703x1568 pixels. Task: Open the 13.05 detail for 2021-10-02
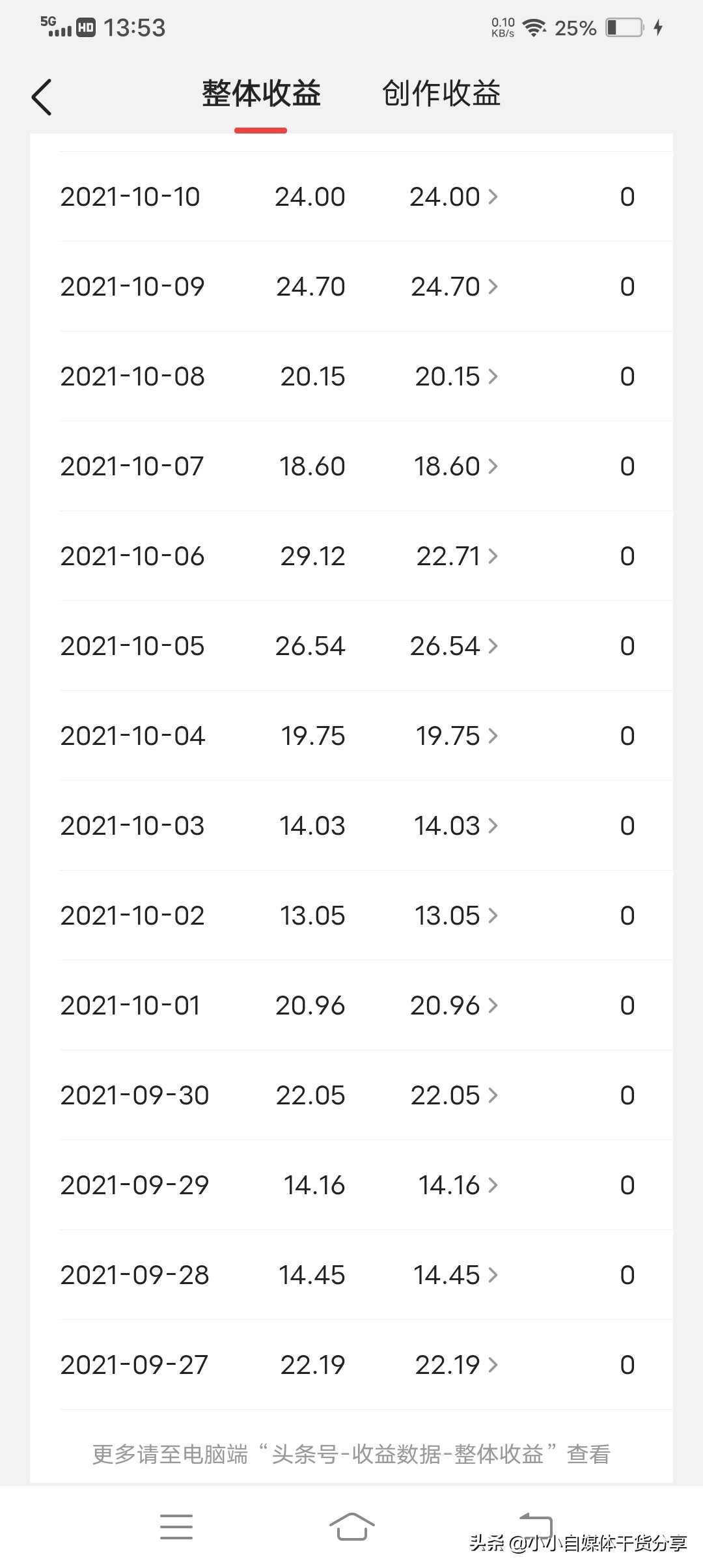(x=456, y=916)
